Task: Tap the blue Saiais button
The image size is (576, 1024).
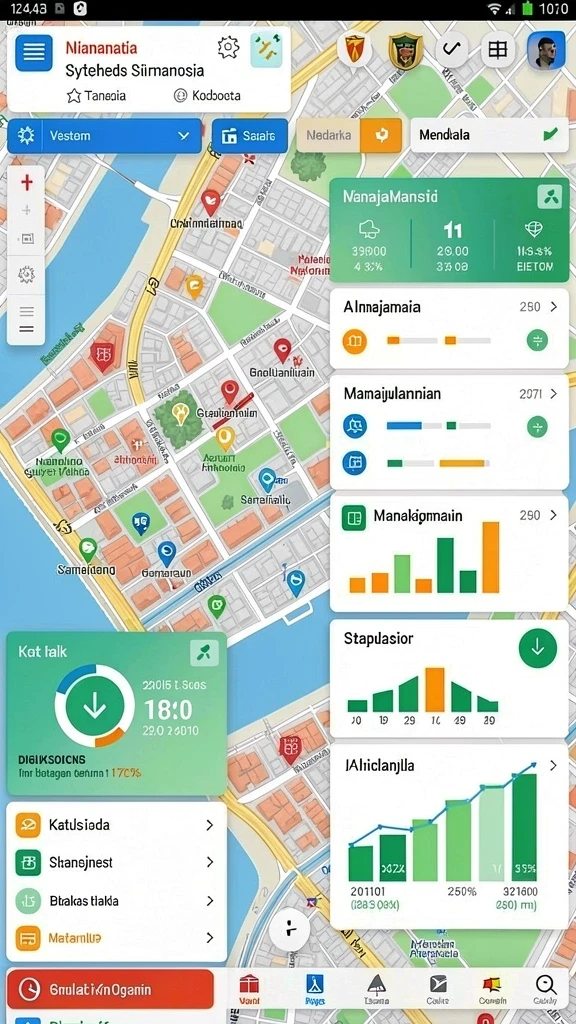Action: [249, 136]
